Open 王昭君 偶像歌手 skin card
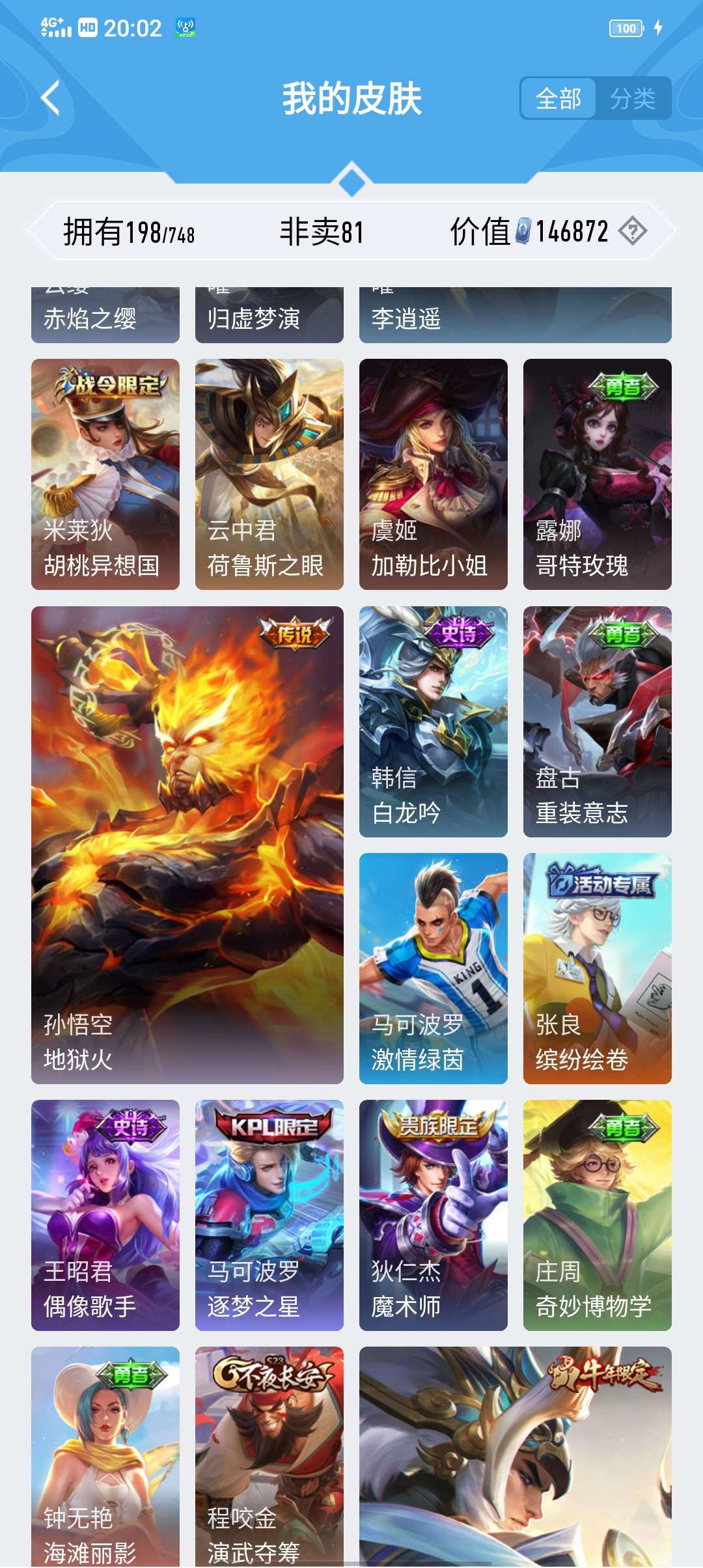703x1568 pixels. tap(105, 1215)
